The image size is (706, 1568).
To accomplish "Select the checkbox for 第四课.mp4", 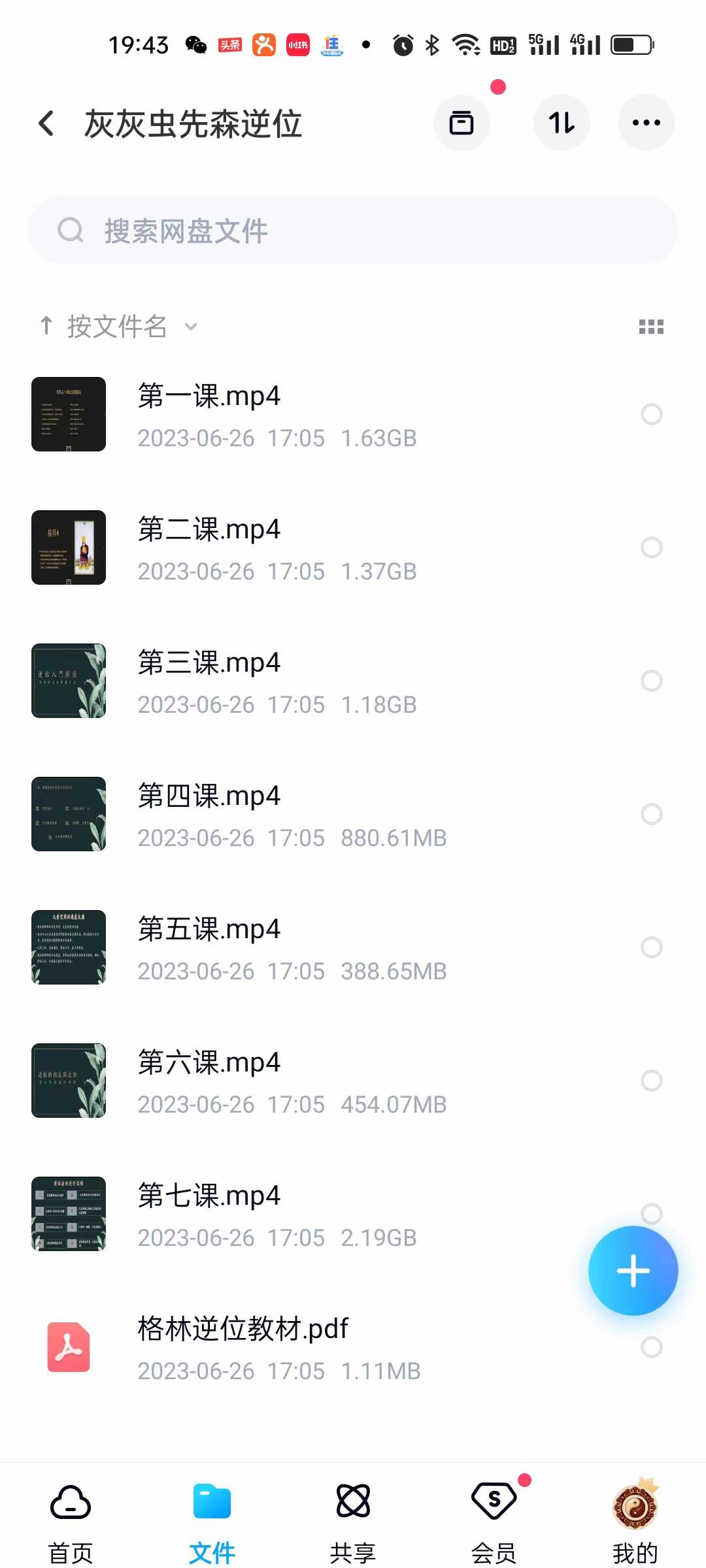I will click(x=652, y=815).
